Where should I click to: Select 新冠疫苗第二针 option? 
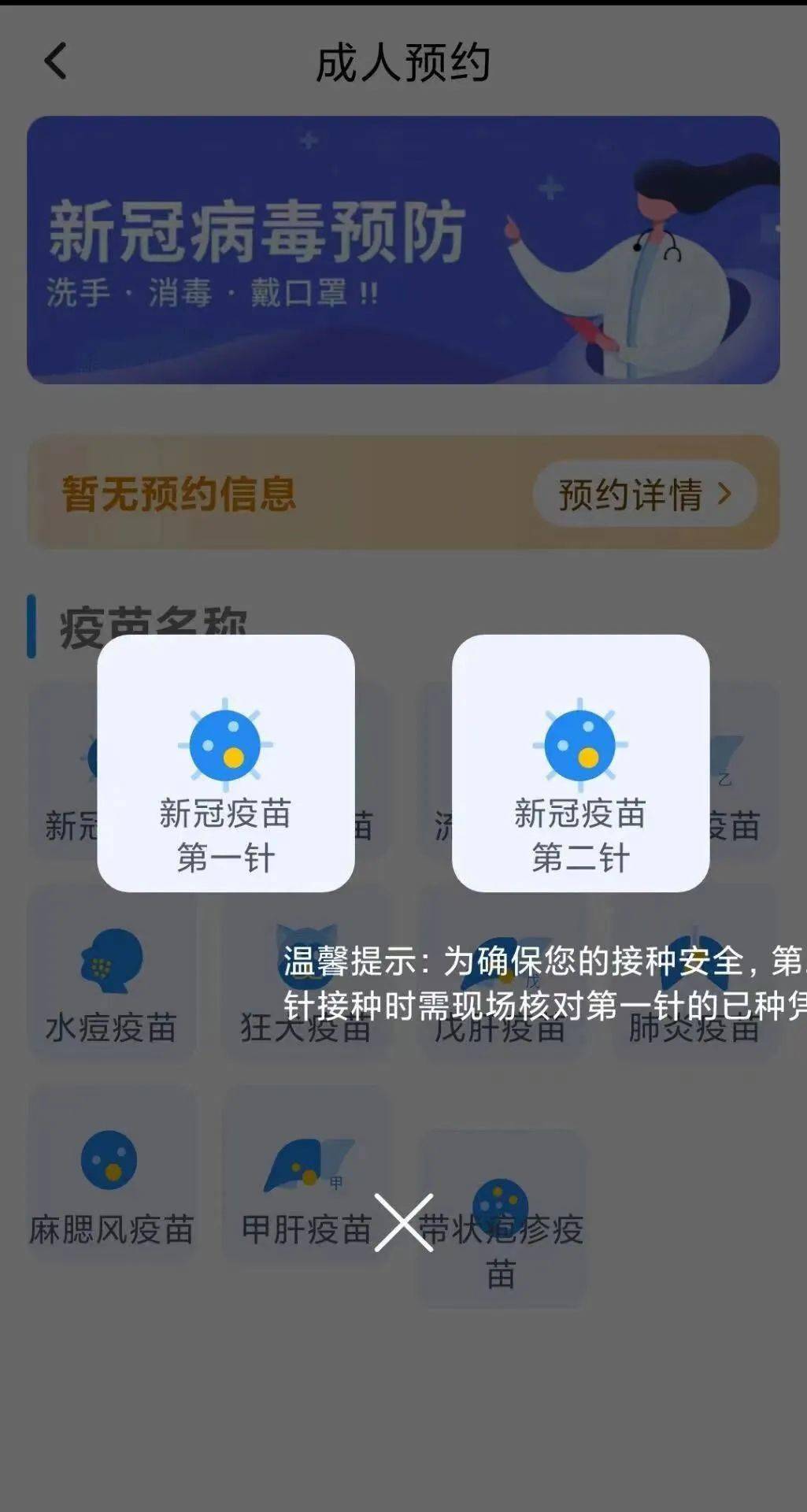click(x=581, y=763)
